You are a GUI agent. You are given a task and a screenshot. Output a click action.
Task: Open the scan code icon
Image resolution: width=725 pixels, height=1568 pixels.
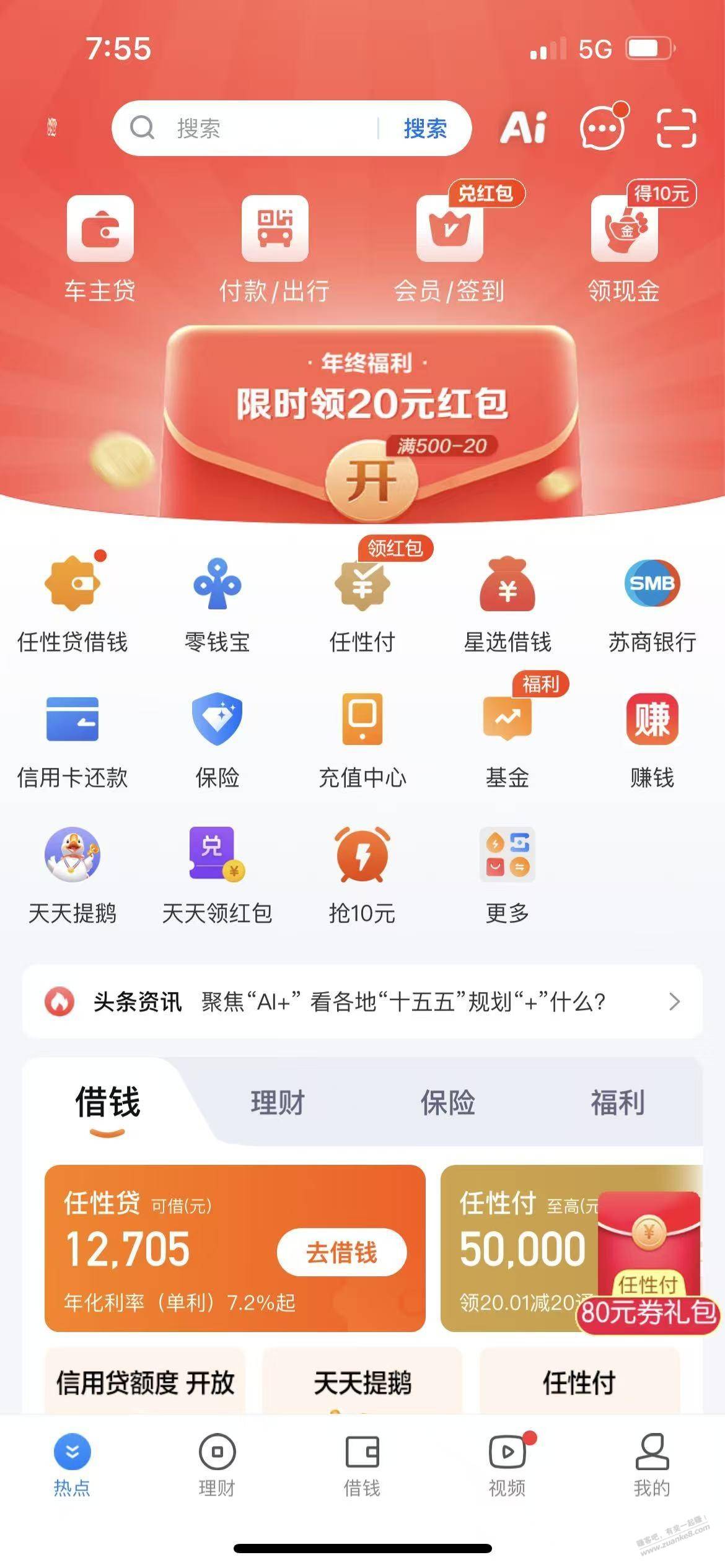pos(676,128)
